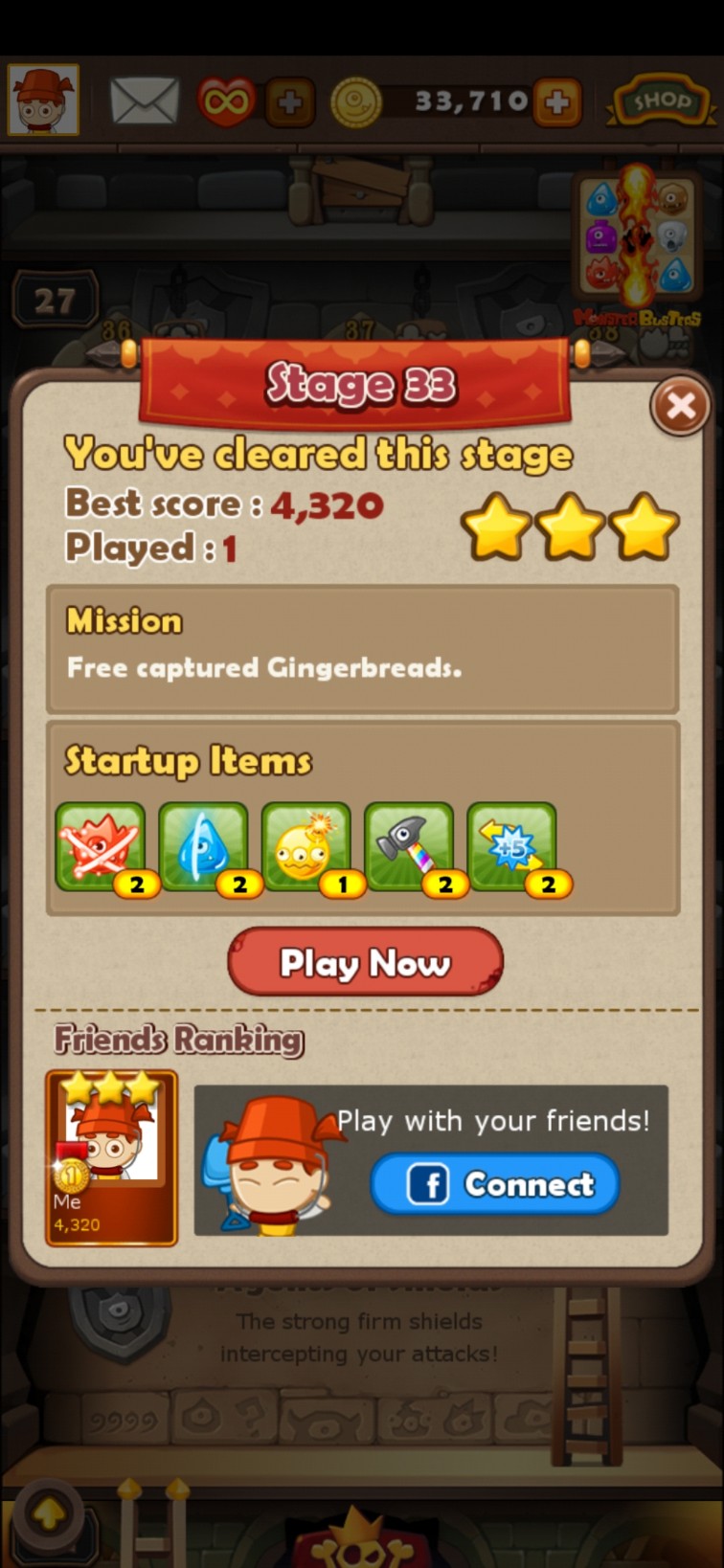Select the yellow bomb startup item
Viewport: 724px width, 1568px height.
[305, 847]
